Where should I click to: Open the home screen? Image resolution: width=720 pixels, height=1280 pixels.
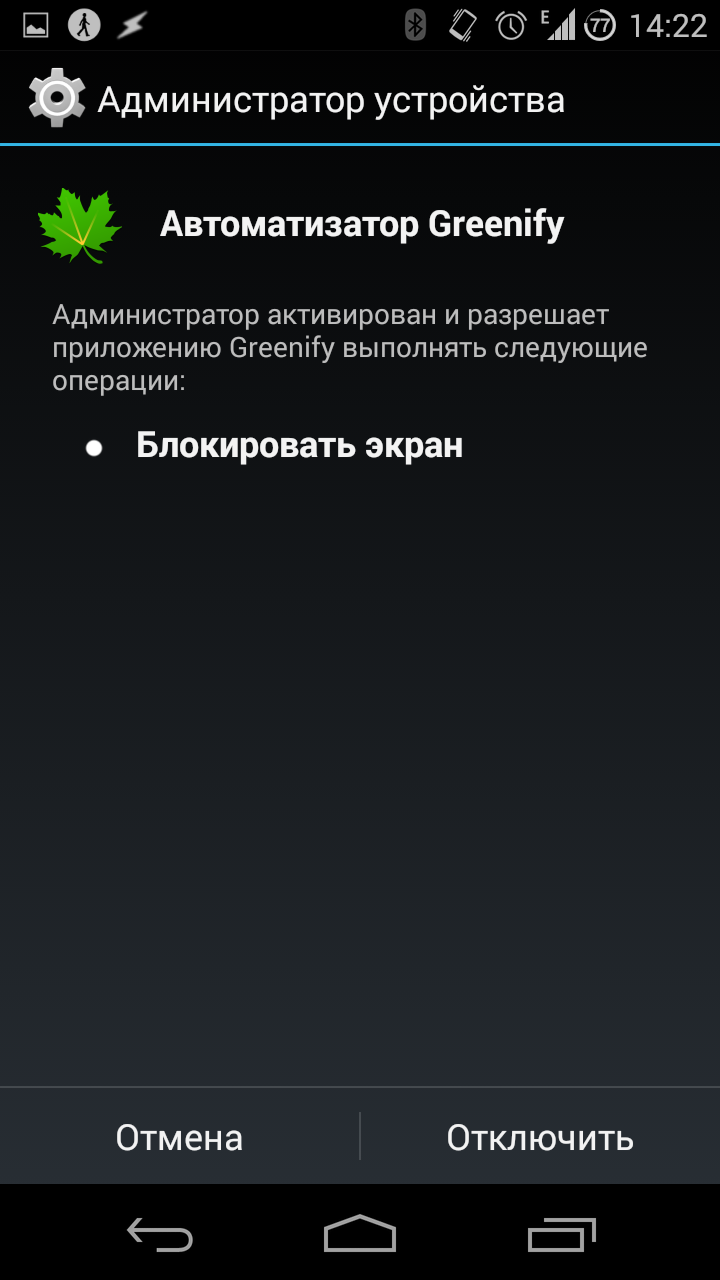(360, 1235)
